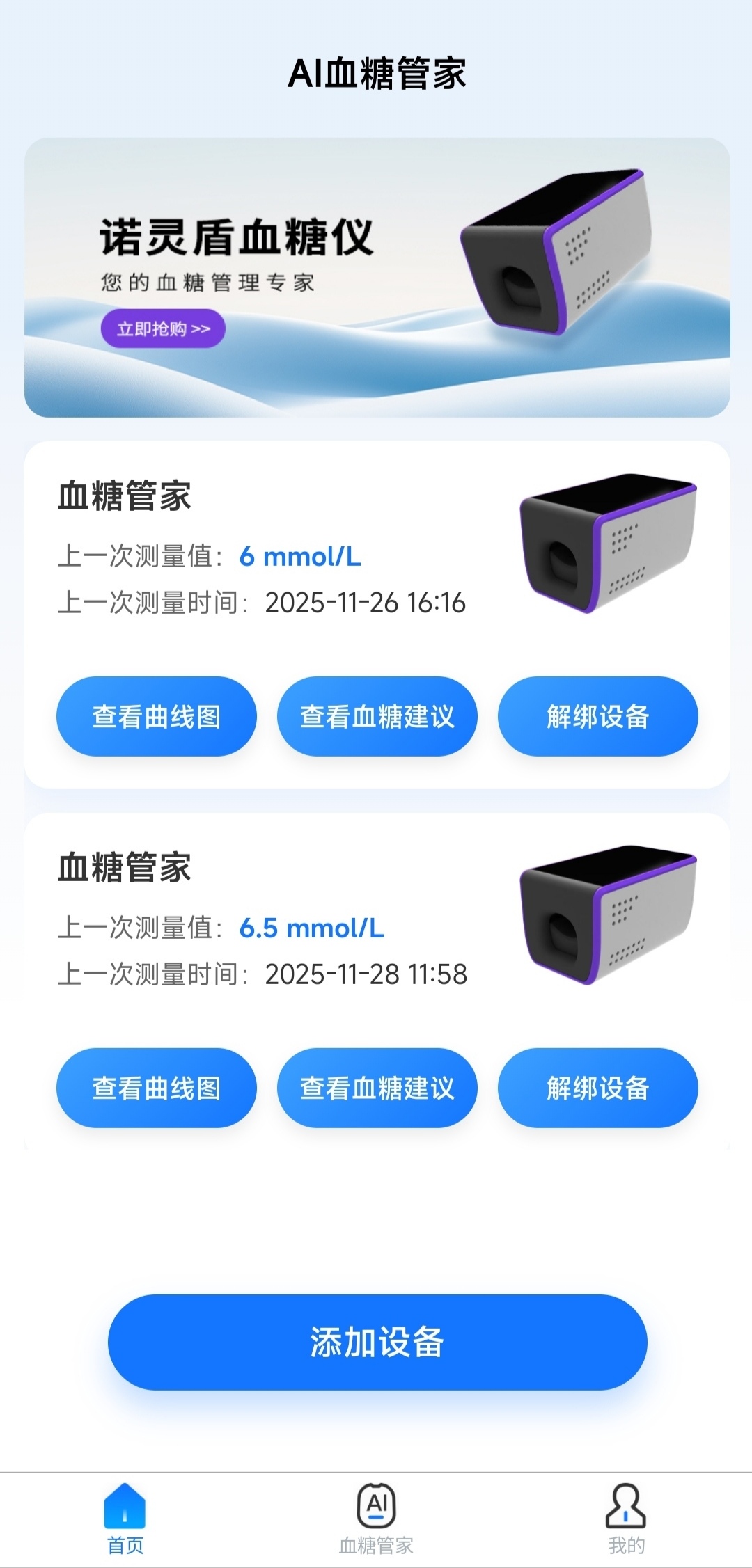Screen dimensions: 752x1568
Task: View 查看曲线图 on the second device card
Action: pyautogui.click(x=156, y=1087)
